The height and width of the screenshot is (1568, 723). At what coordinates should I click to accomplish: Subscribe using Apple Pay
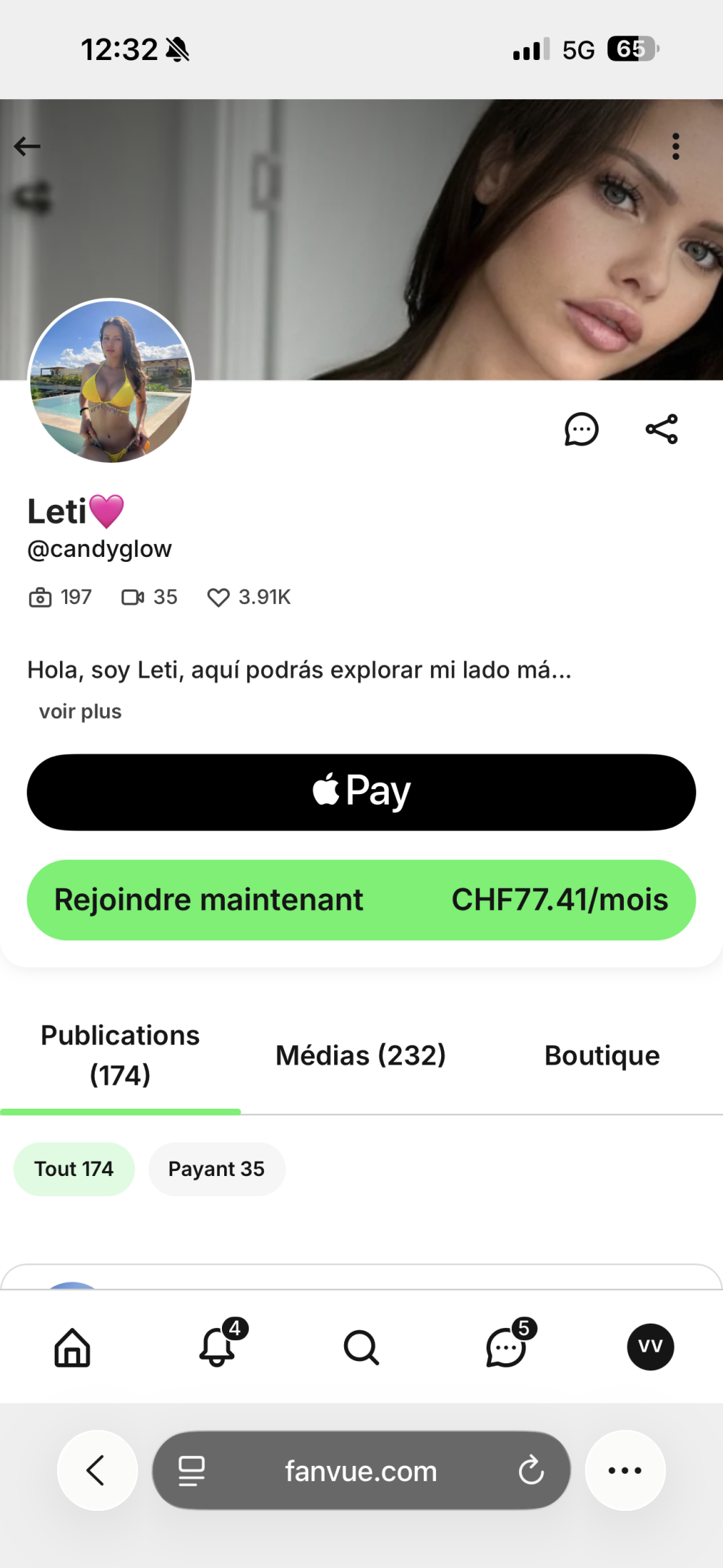click(x=361, y=792)
